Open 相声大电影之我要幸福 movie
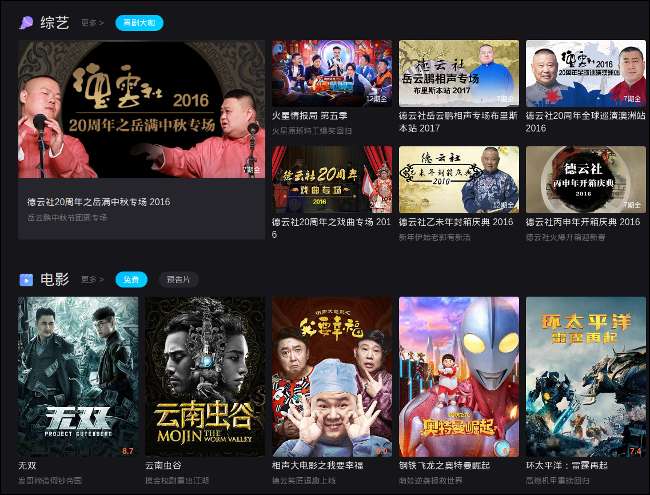 pos(331,377)
